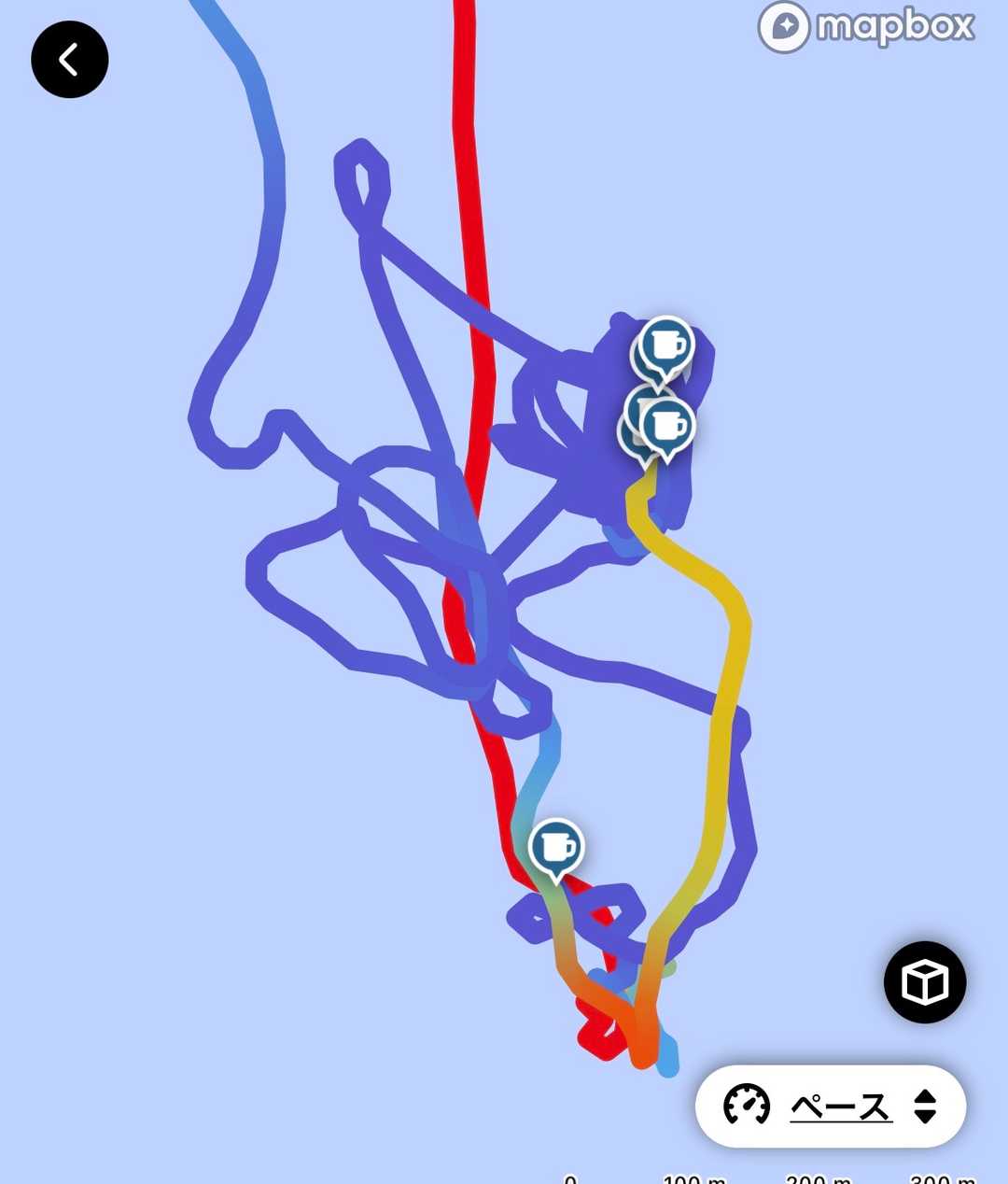Go back using the arrow button
Viewport: 1008px width, 1184px height.
coord(70,60)
